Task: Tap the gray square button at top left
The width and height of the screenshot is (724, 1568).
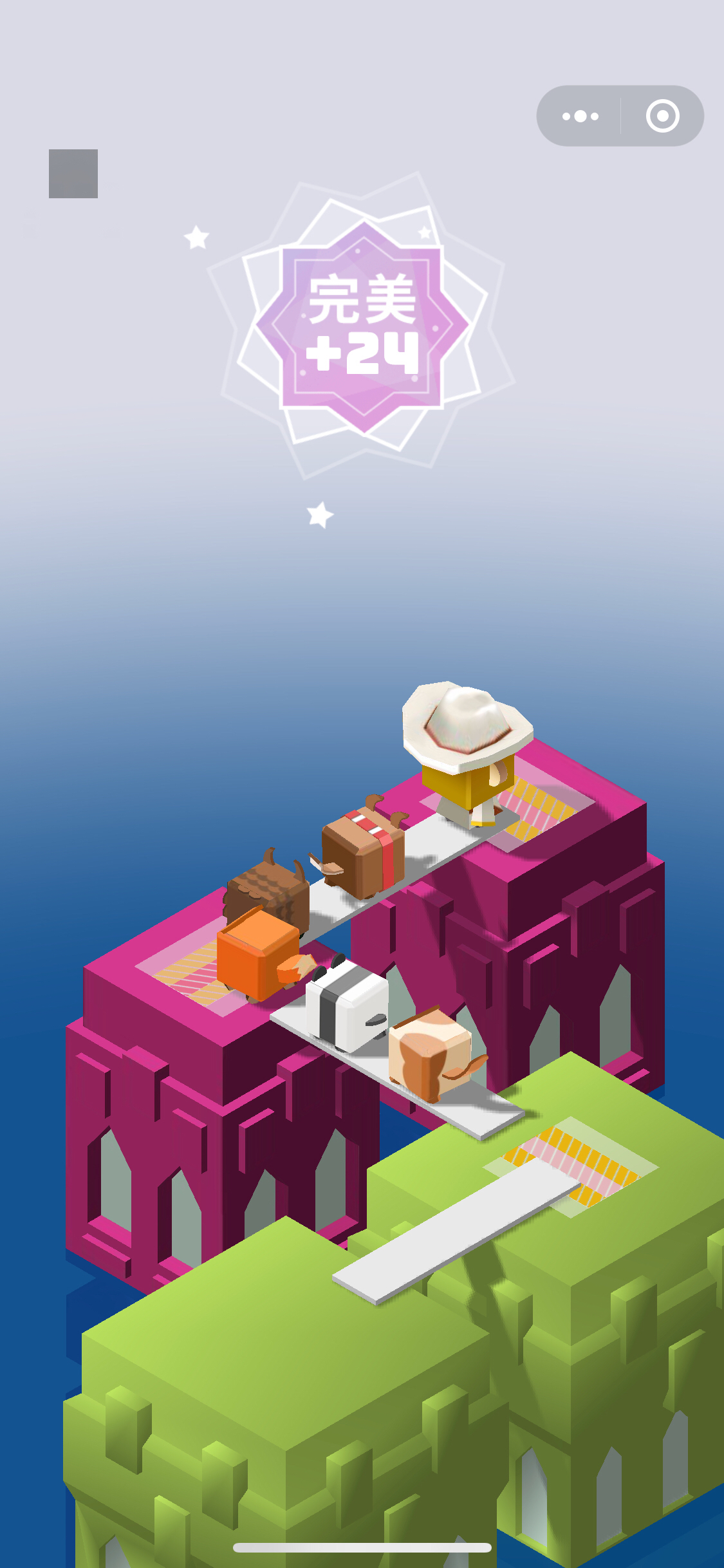Action: [x=73, y=174]
